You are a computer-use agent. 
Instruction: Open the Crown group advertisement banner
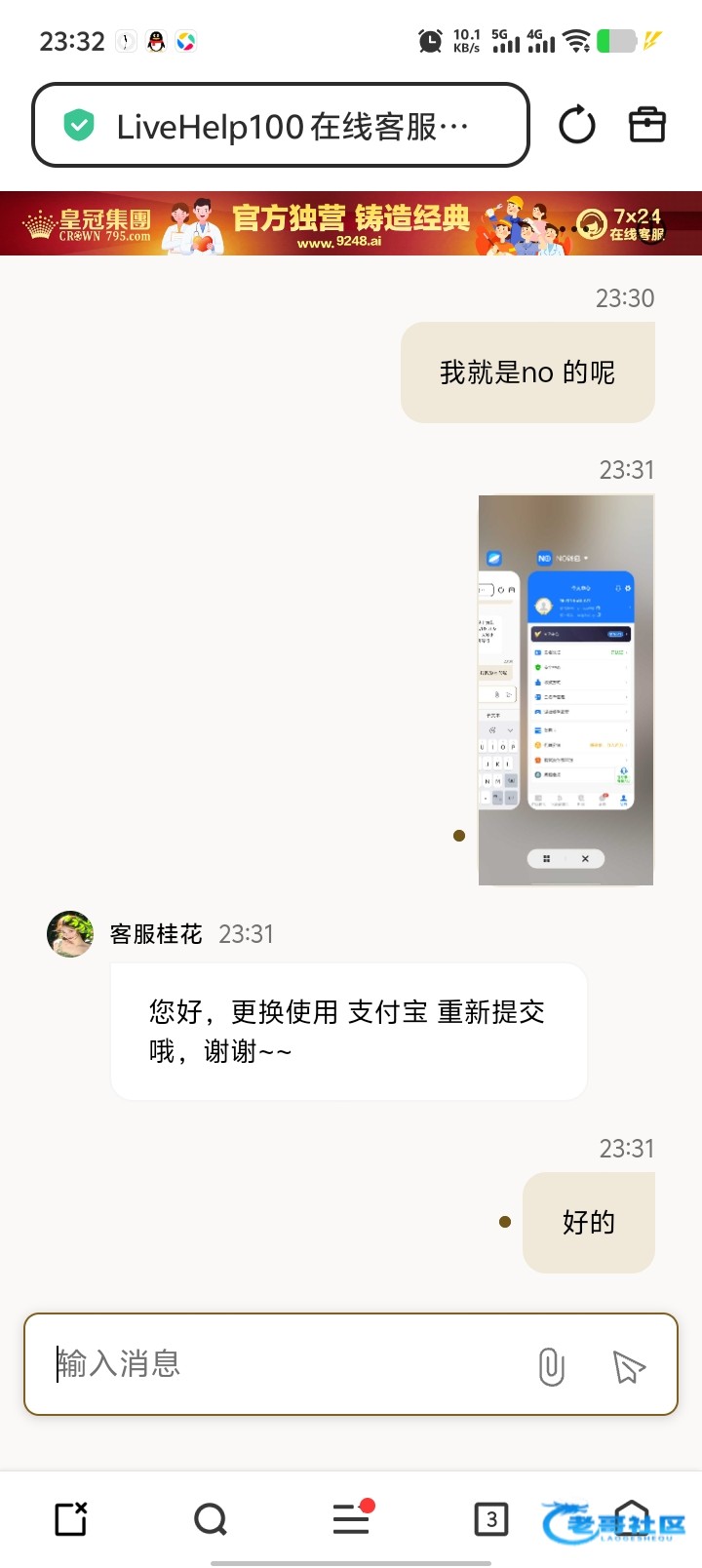click(351, 223)
